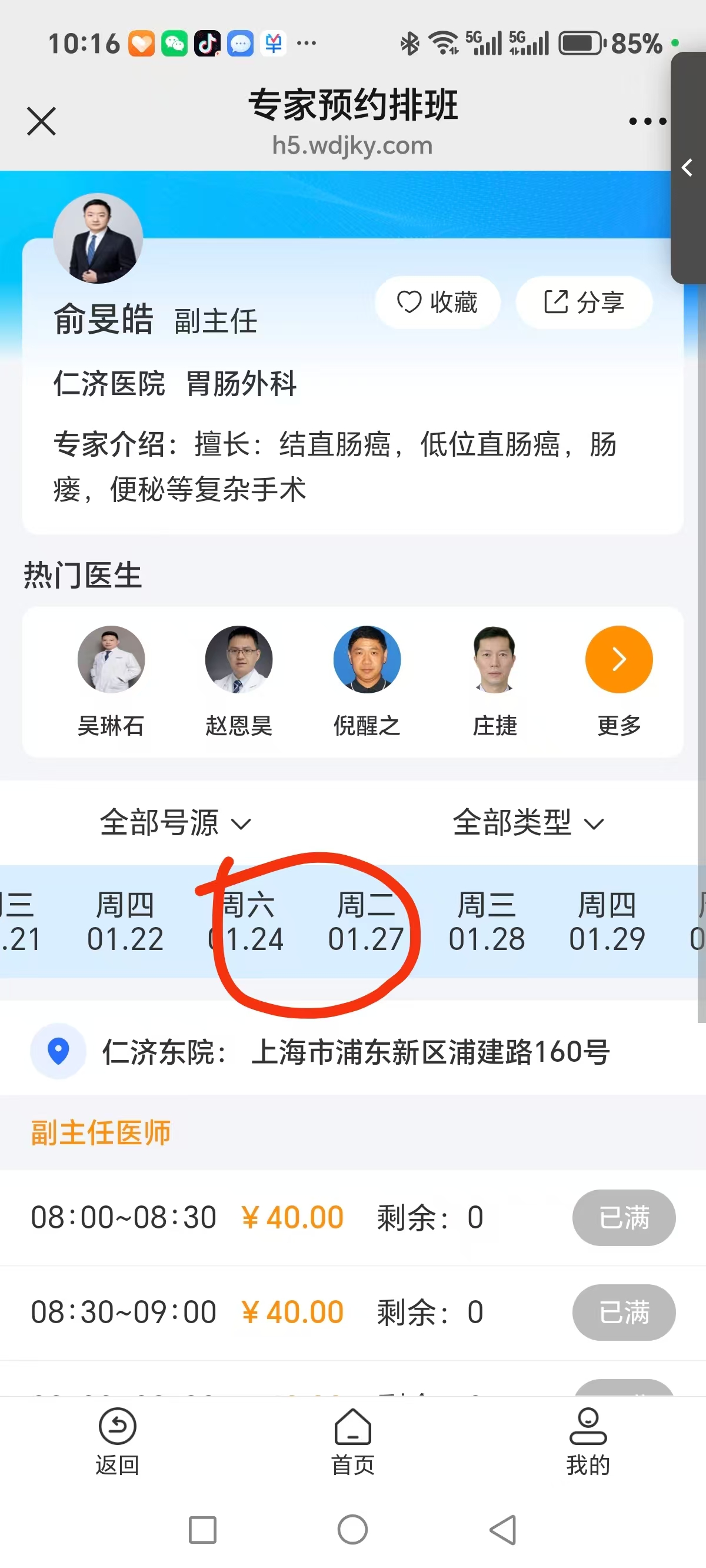Viewport: 706px width, 1568px height.
Task: Expand the 全部号源 dropdown filter
Action: click(175, 823)
